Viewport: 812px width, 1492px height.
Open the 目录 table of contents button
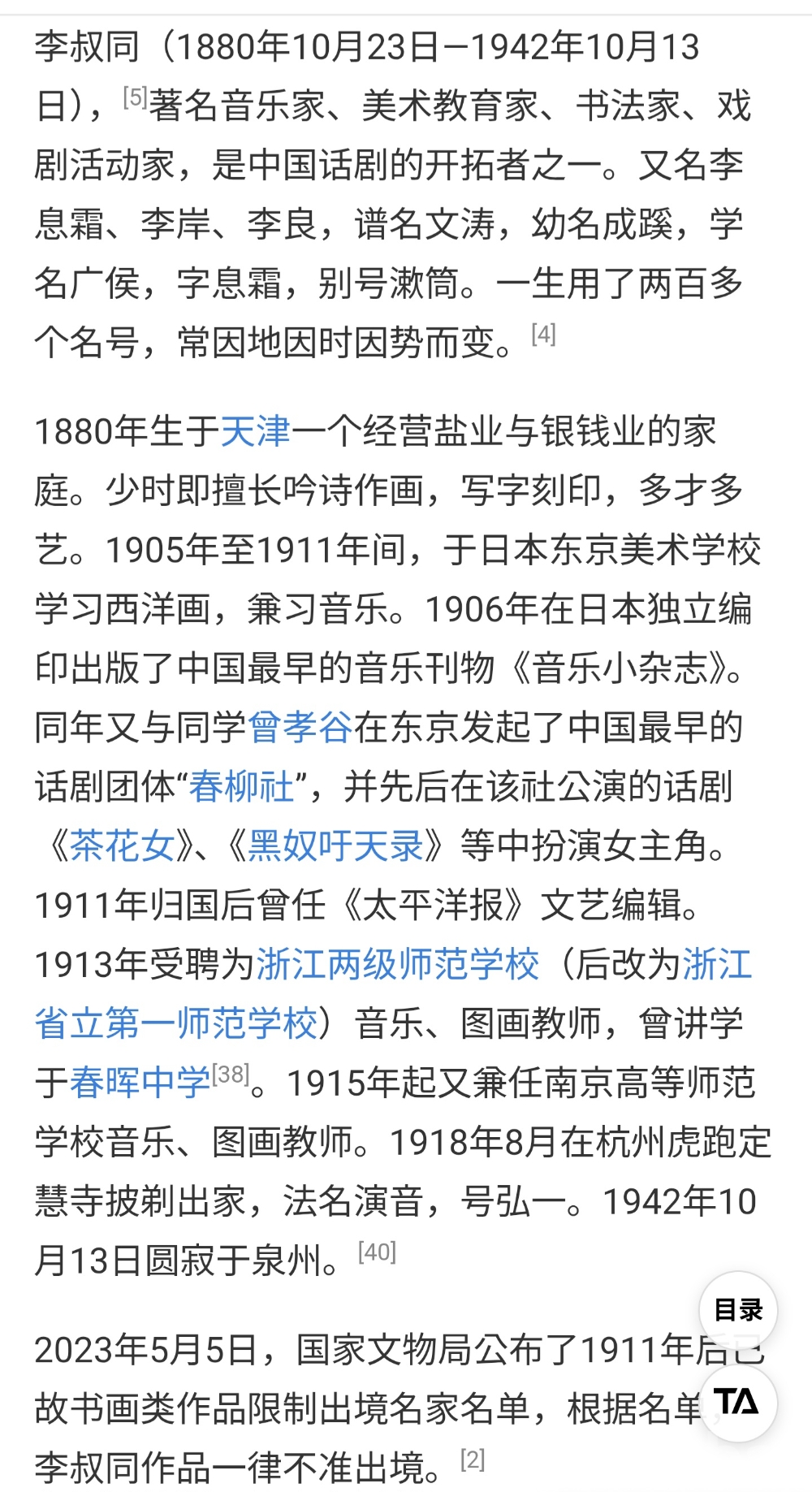click(738, 1310)
